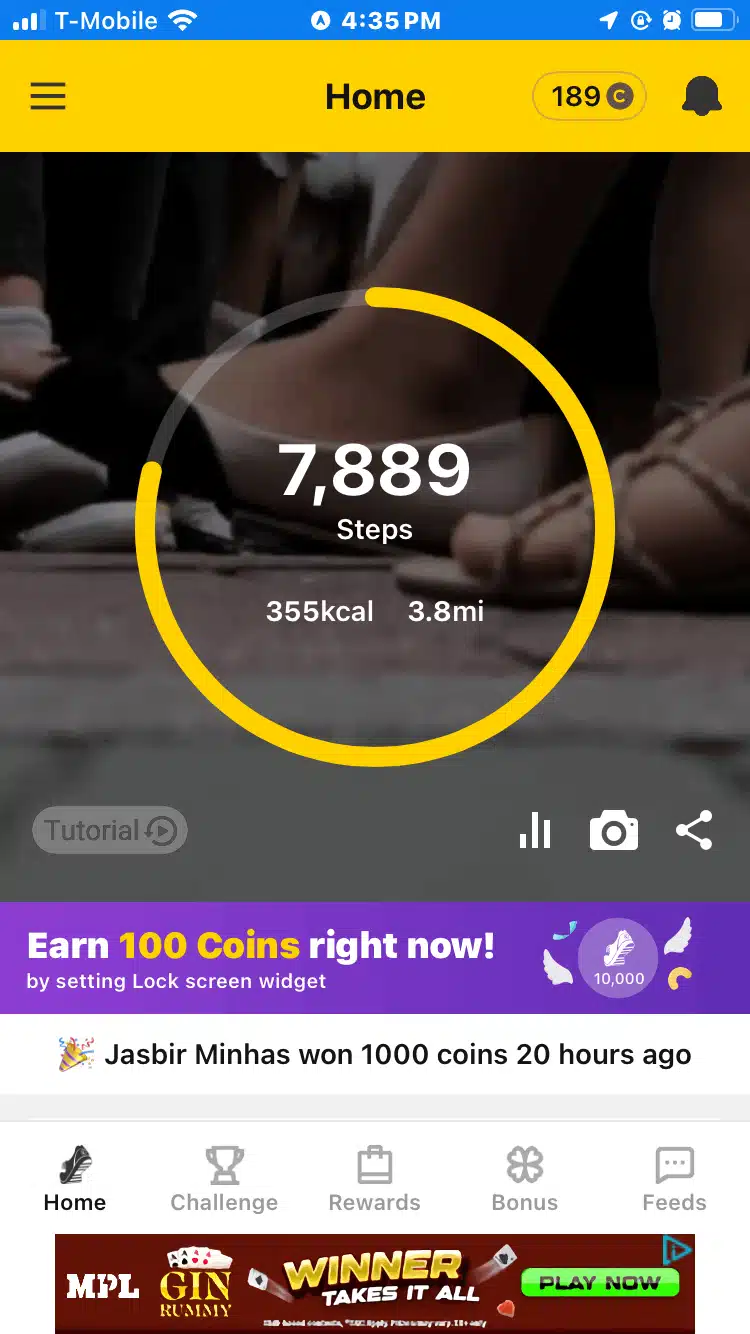This screenshot has height=1334, width=750.
Task: Switch to the Feeds tab
Action: pos(674,1180)
